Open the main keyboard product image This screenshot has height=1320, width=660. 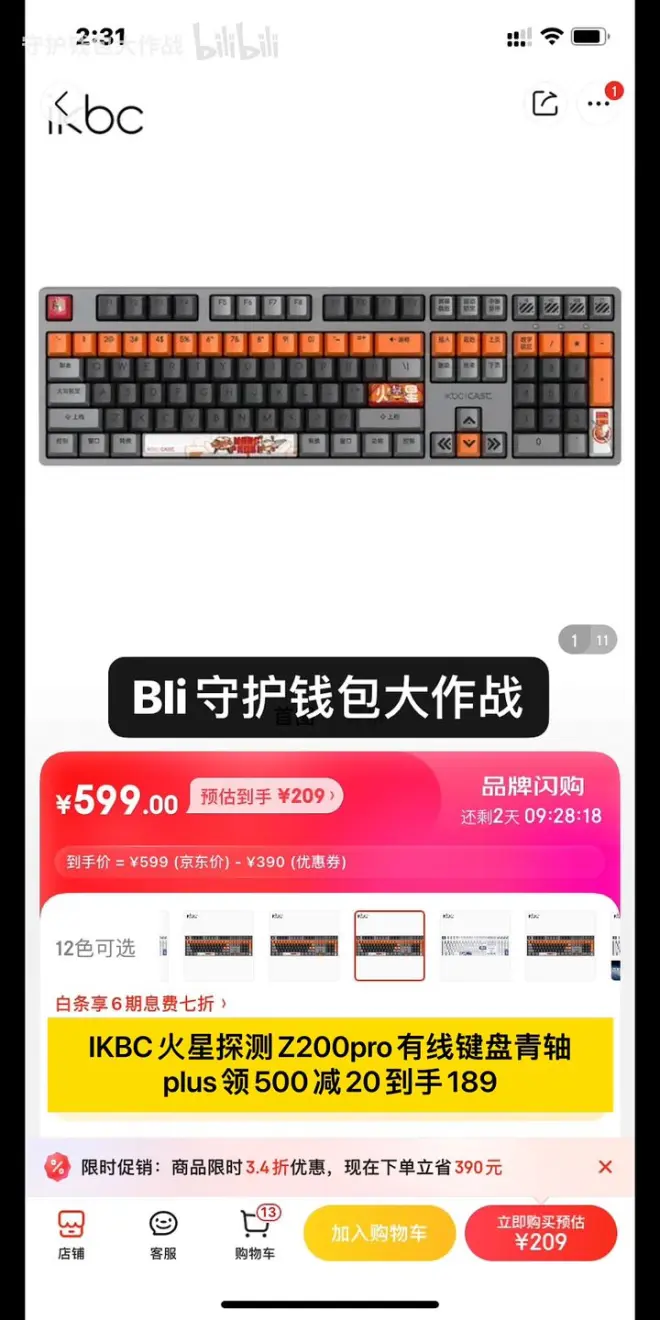[330, 375]
